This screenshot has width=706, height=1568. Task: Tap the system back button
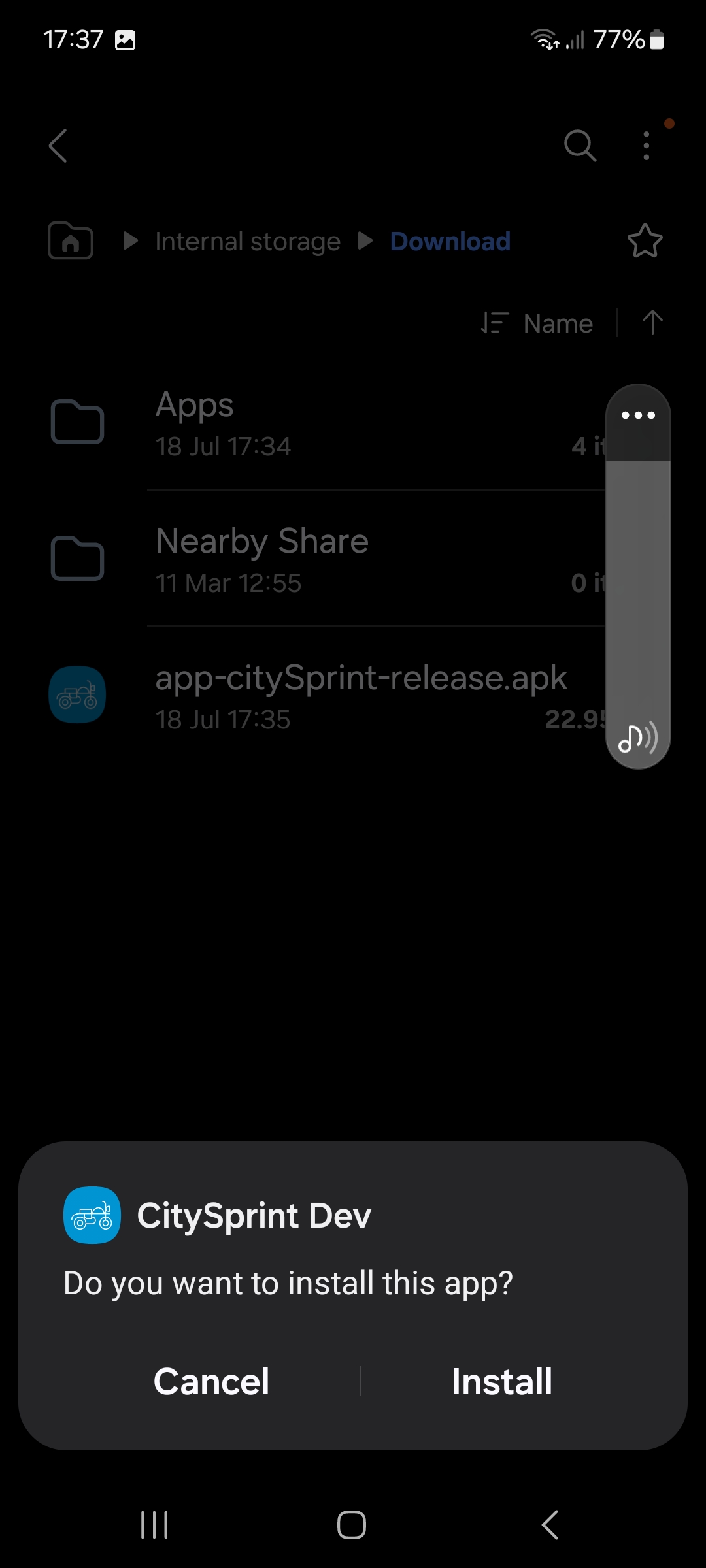[x=550, y=1525]
